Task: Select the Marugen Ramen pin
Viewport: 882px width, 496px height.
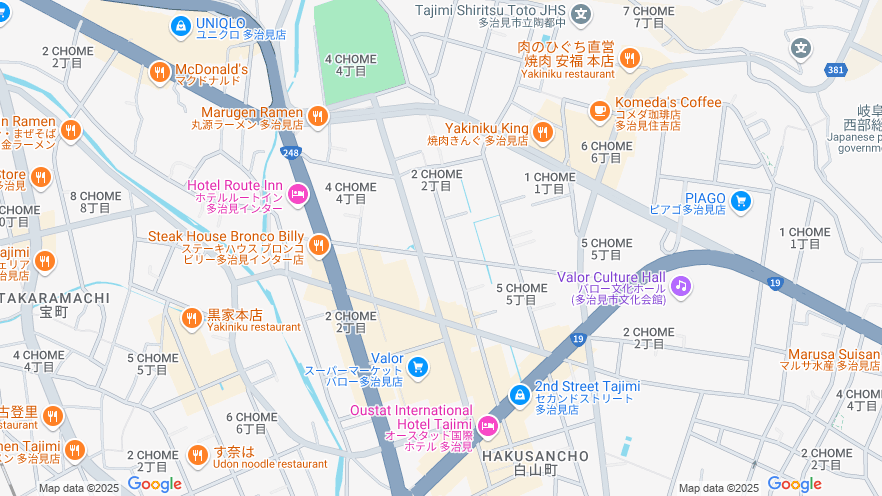Action: [x=317, y=117]
